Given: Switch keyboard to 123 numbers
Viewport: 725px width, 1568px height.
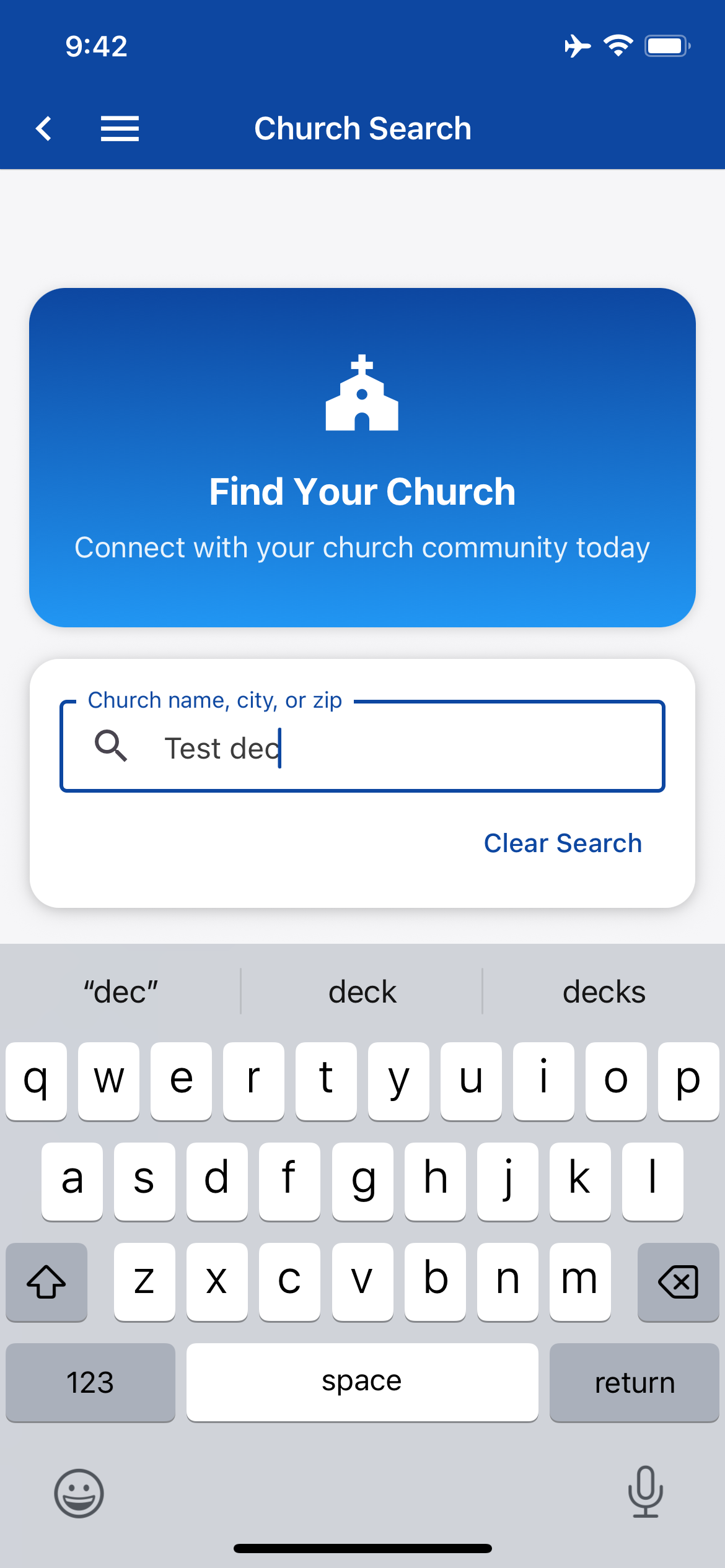Looking at the screenshot, I should coord(90,1382).
